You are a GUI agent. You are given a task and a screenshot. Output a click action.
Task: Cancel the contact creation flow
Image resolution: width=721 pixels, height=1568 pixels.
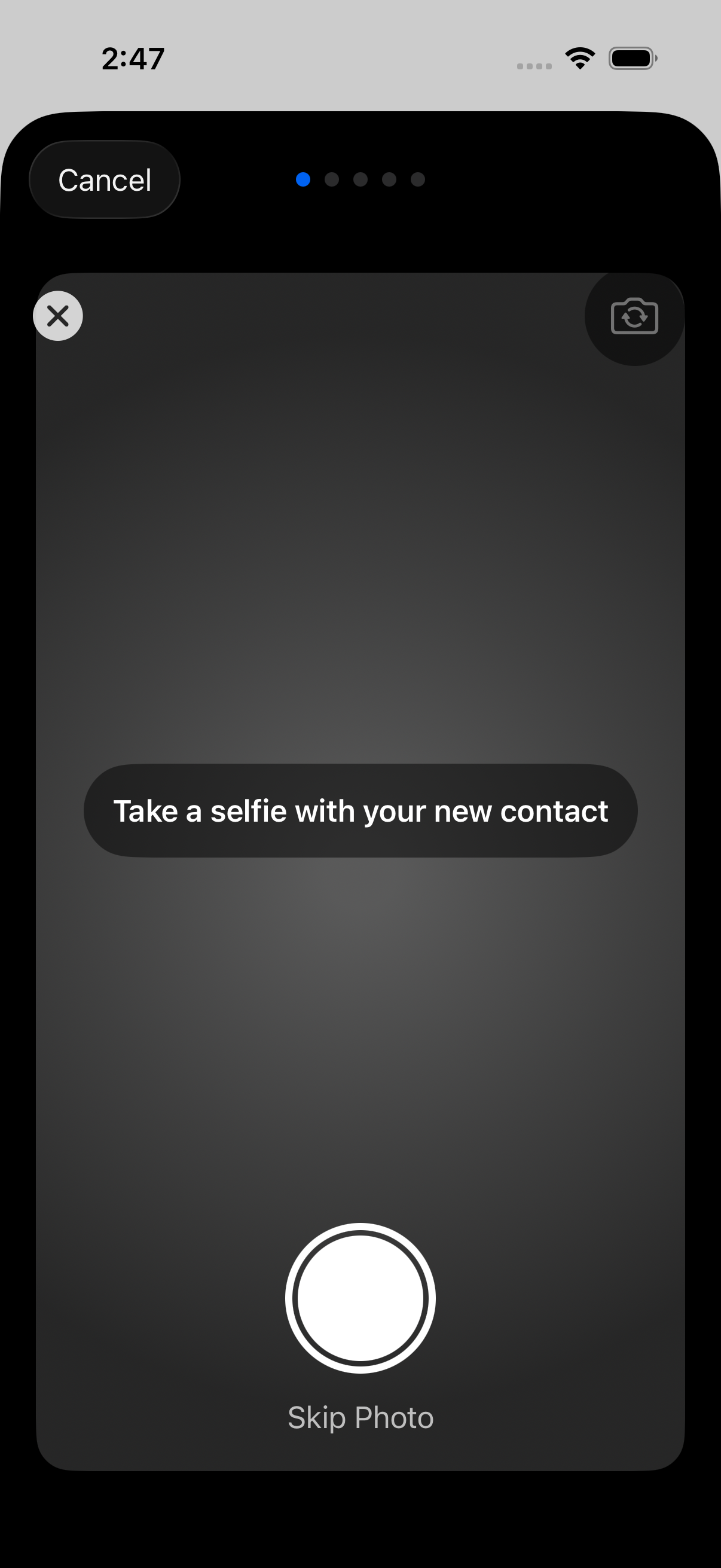pos(104,179)
